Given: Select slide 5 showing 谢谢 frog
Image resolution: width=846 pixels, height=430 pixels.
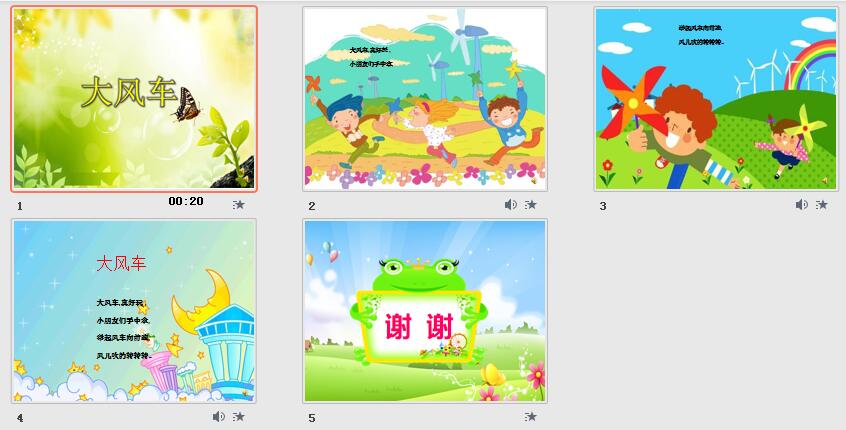Looking at the screenshot, I should point(425,310).
